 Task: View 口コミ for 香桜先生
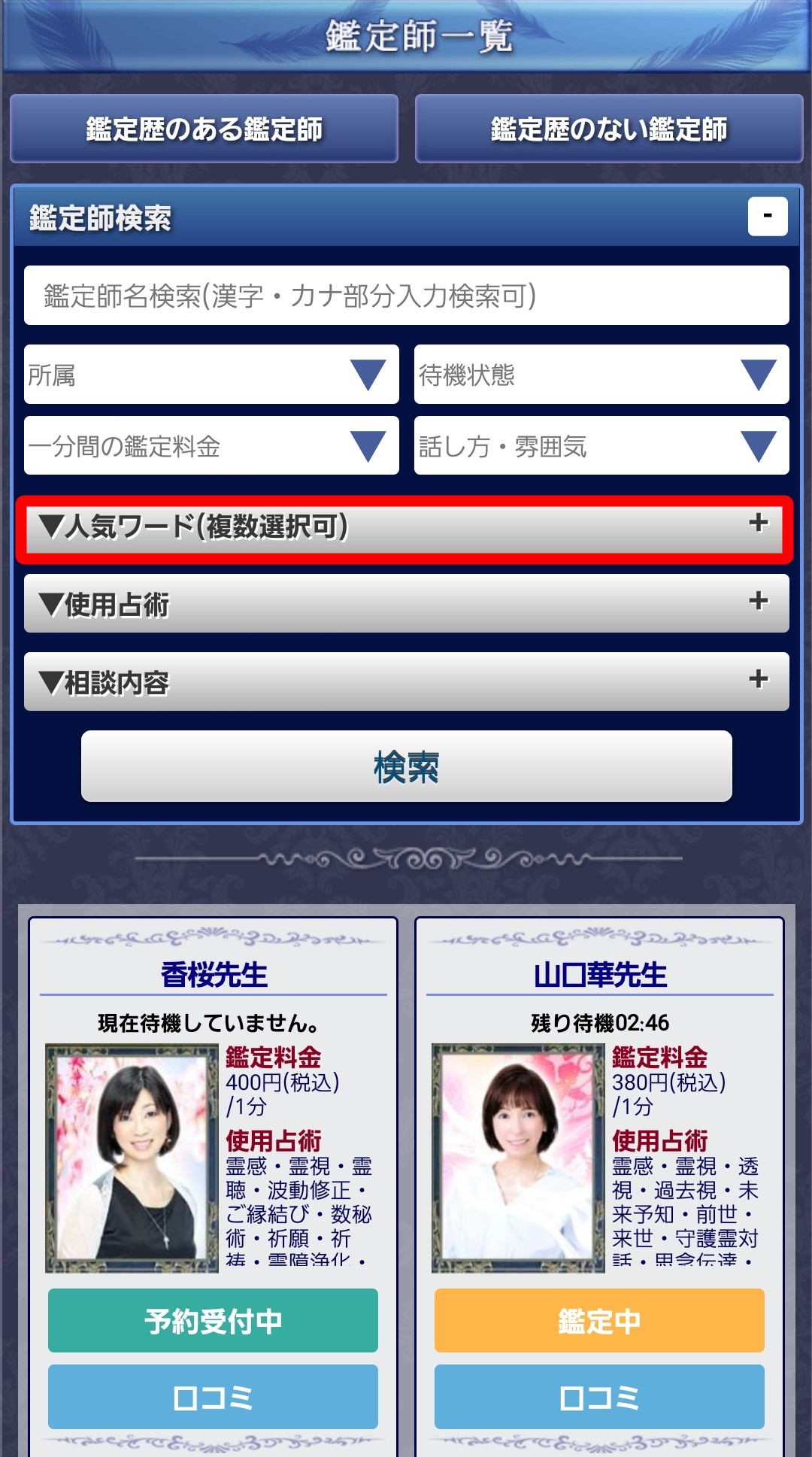pyautogui.click(x=213, y=1398)
